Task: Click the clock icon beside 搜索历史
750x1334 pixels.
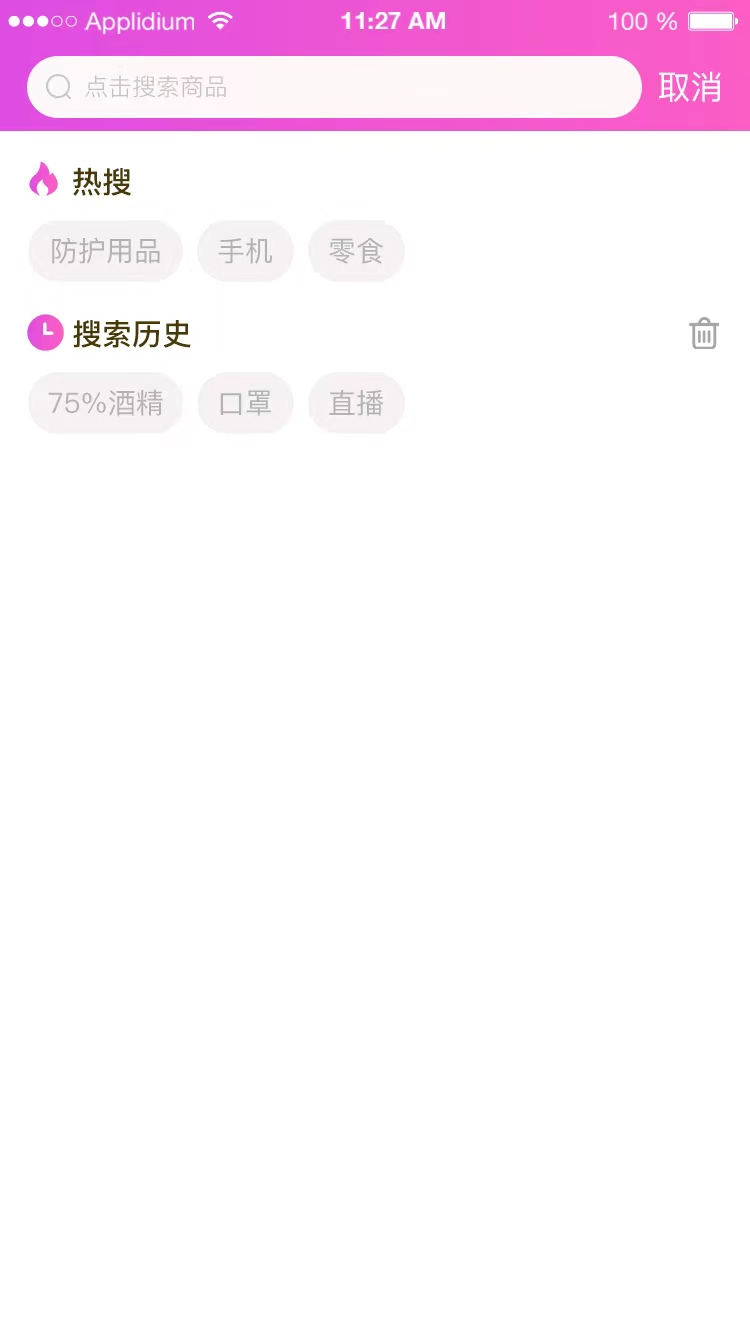Action: pos(44,332)
